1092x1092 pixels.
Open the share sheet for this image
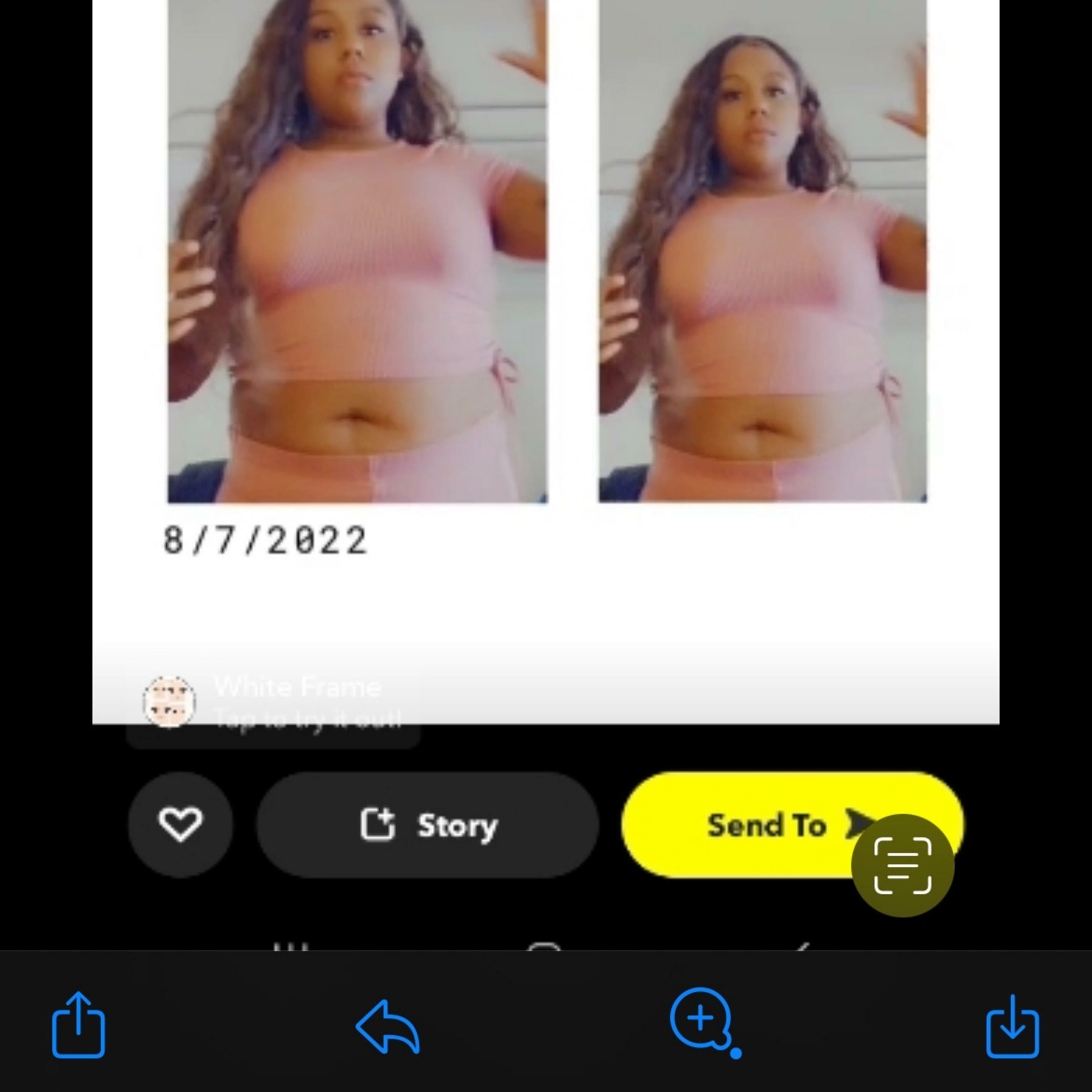(79, 1025)
